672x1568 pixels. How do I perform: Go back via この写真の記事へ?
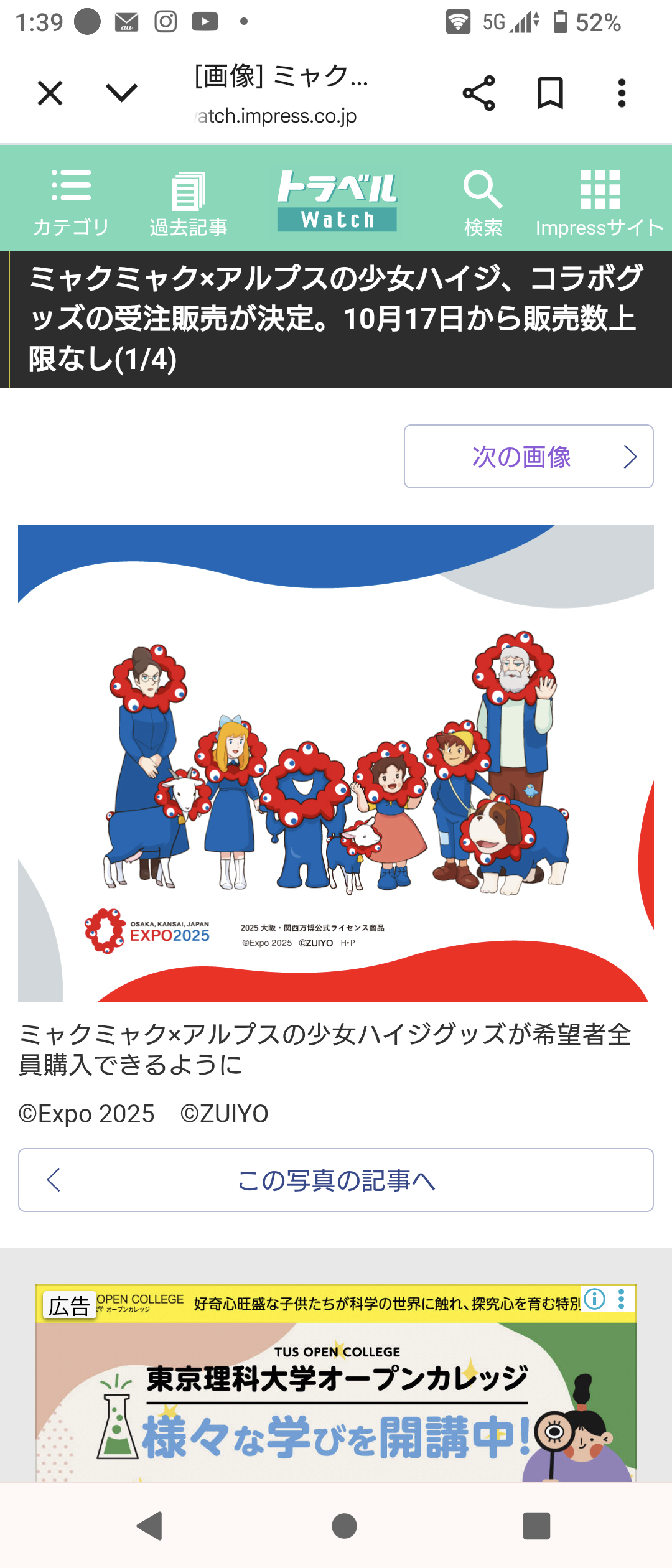coord(336,1180)
